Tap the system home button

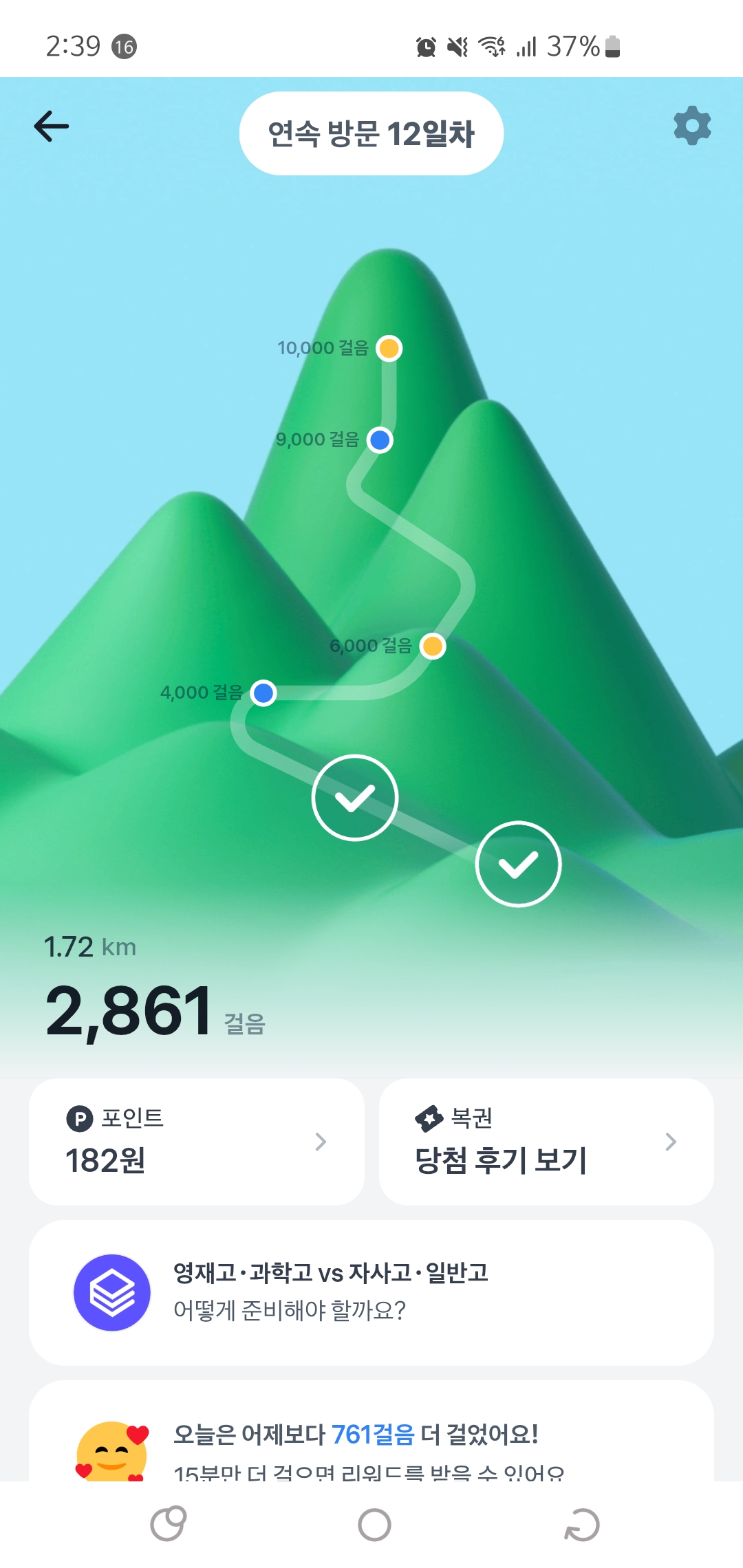pos(374,1525)
